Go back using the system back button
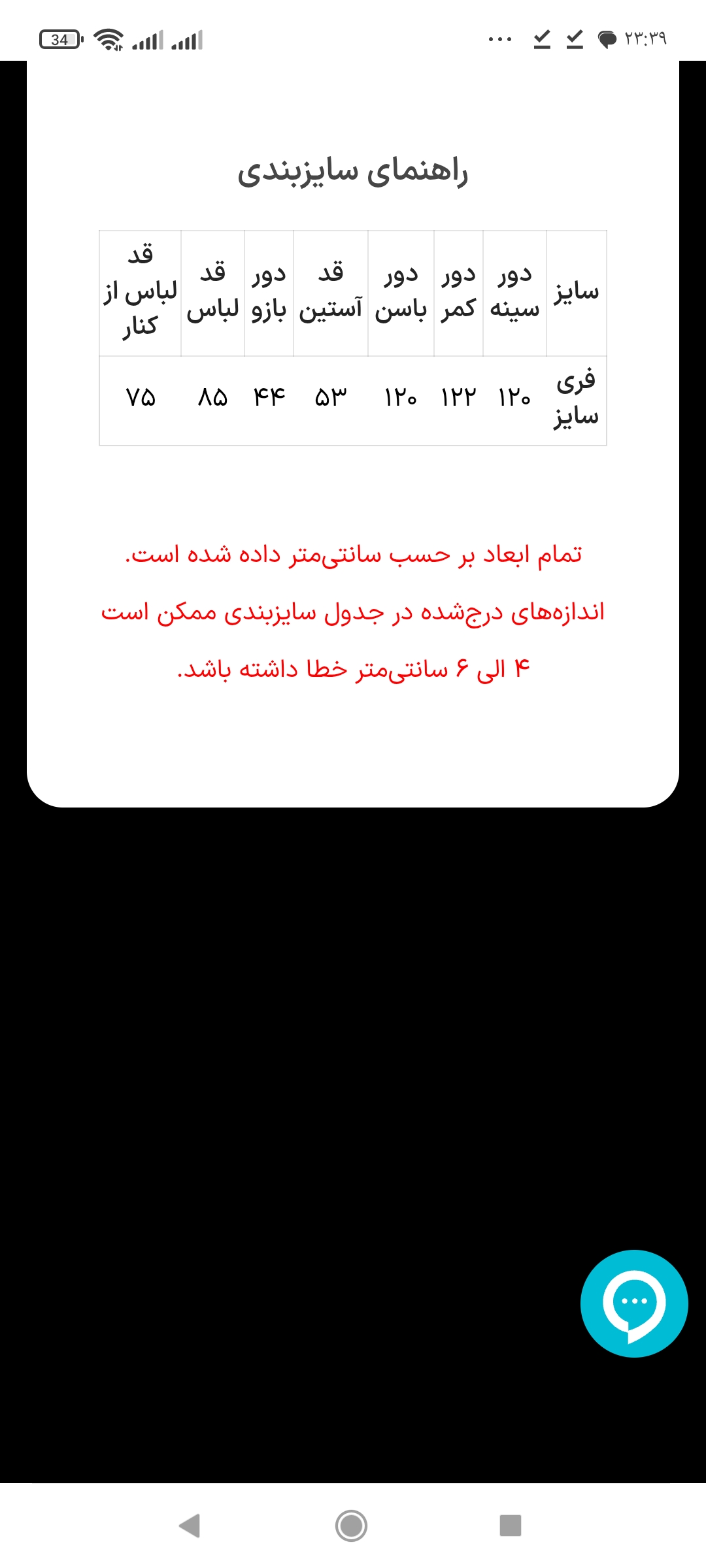Viewport: 706px width, 1568px height. click(x=190, y=1526)
